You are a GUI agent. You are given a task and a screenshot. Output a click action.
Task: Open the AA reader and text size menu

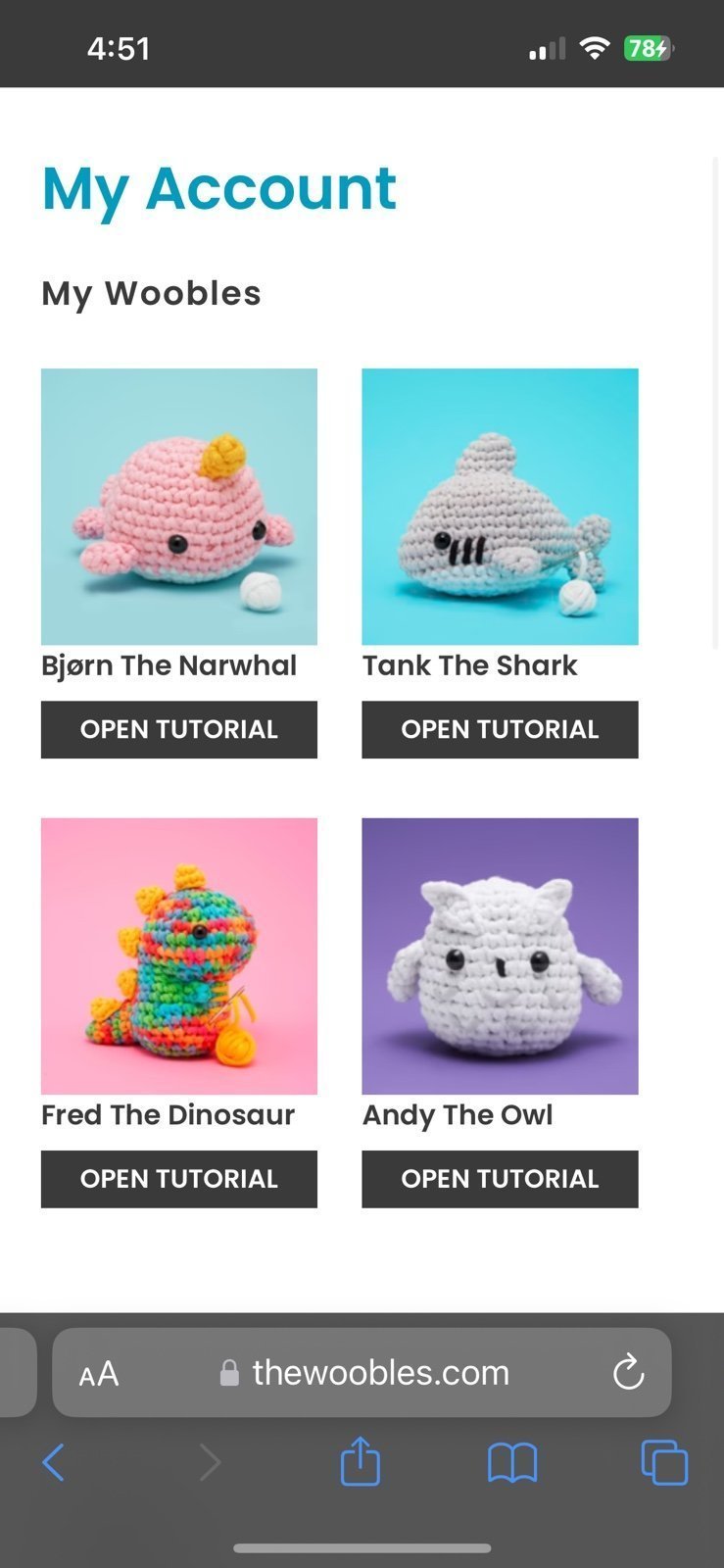click(99, 1373)
